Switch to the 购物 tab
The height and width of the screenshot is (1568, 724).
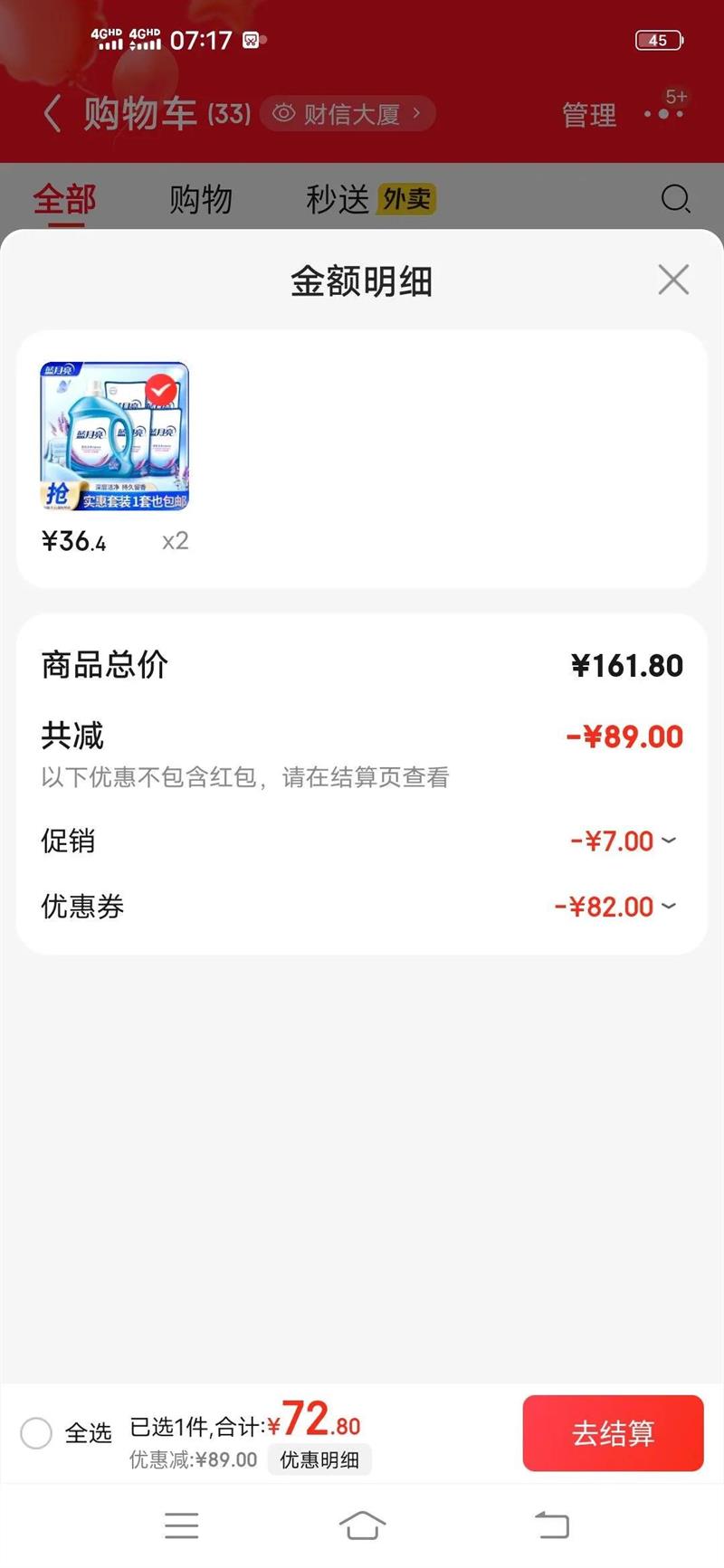click(x=201, y=199)
